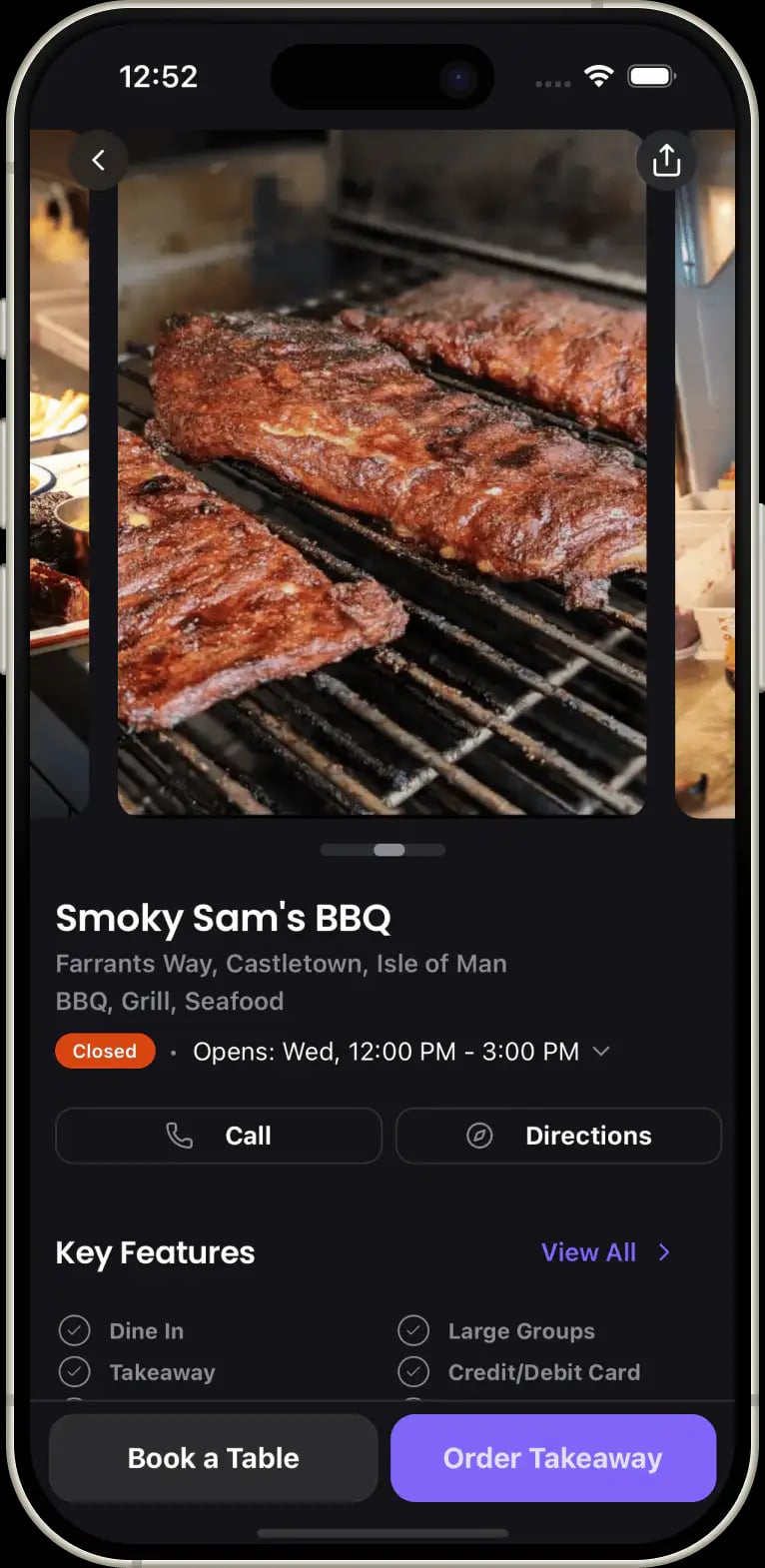The height and width of the screenshot is (1568, 765).
Task: Share Smoky Sam's BBQ listing
Action: coord(666,160)
